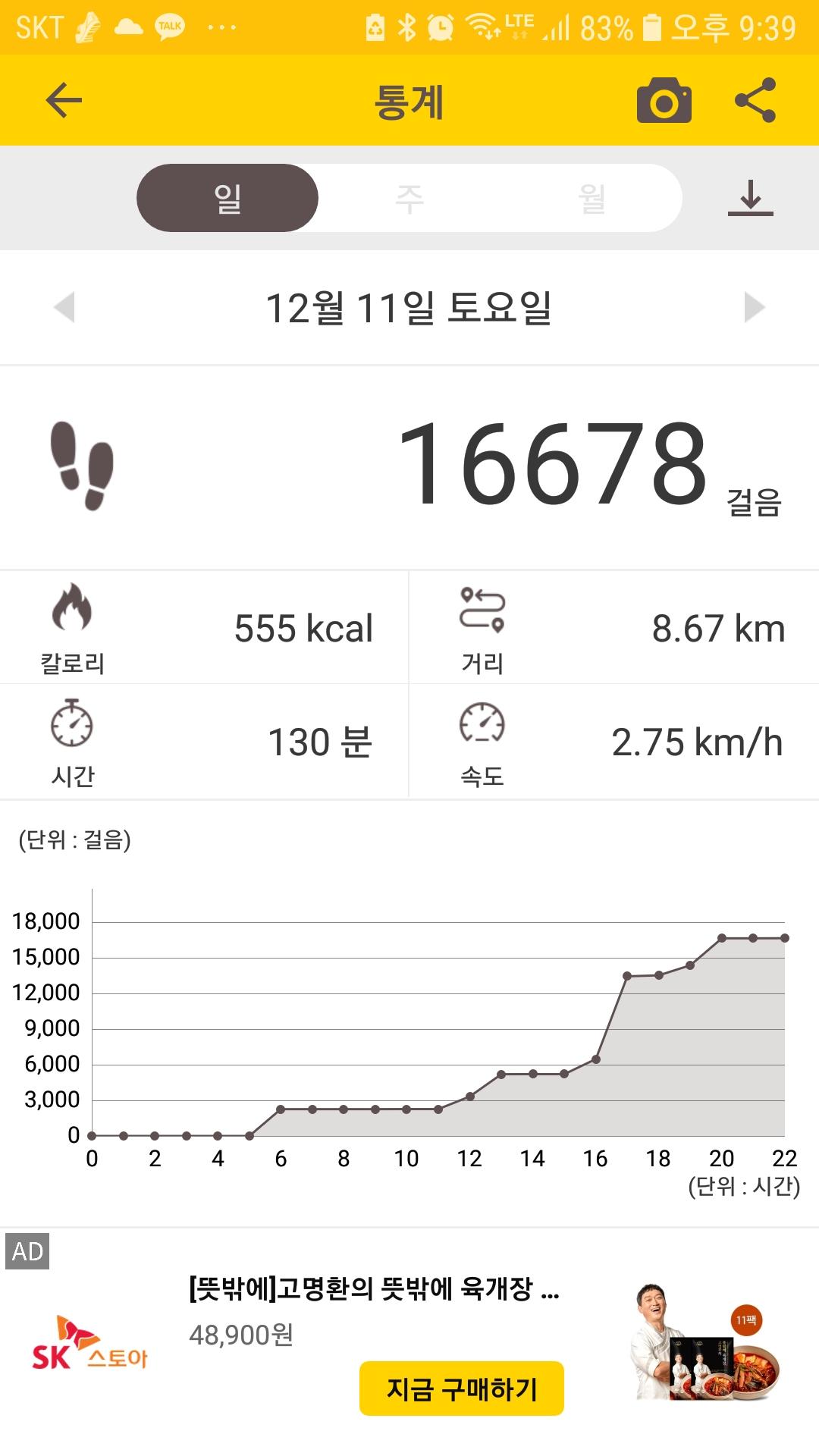The image size is (819, 1456).
Task: Go to the next day
Action: coord(754,307)
